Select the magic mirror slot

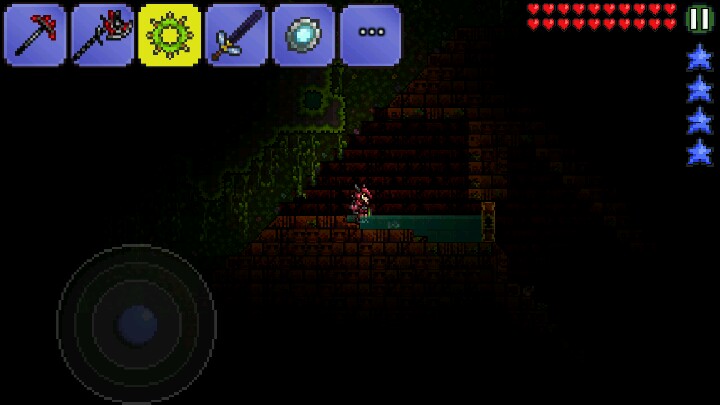tap(303, 35)
